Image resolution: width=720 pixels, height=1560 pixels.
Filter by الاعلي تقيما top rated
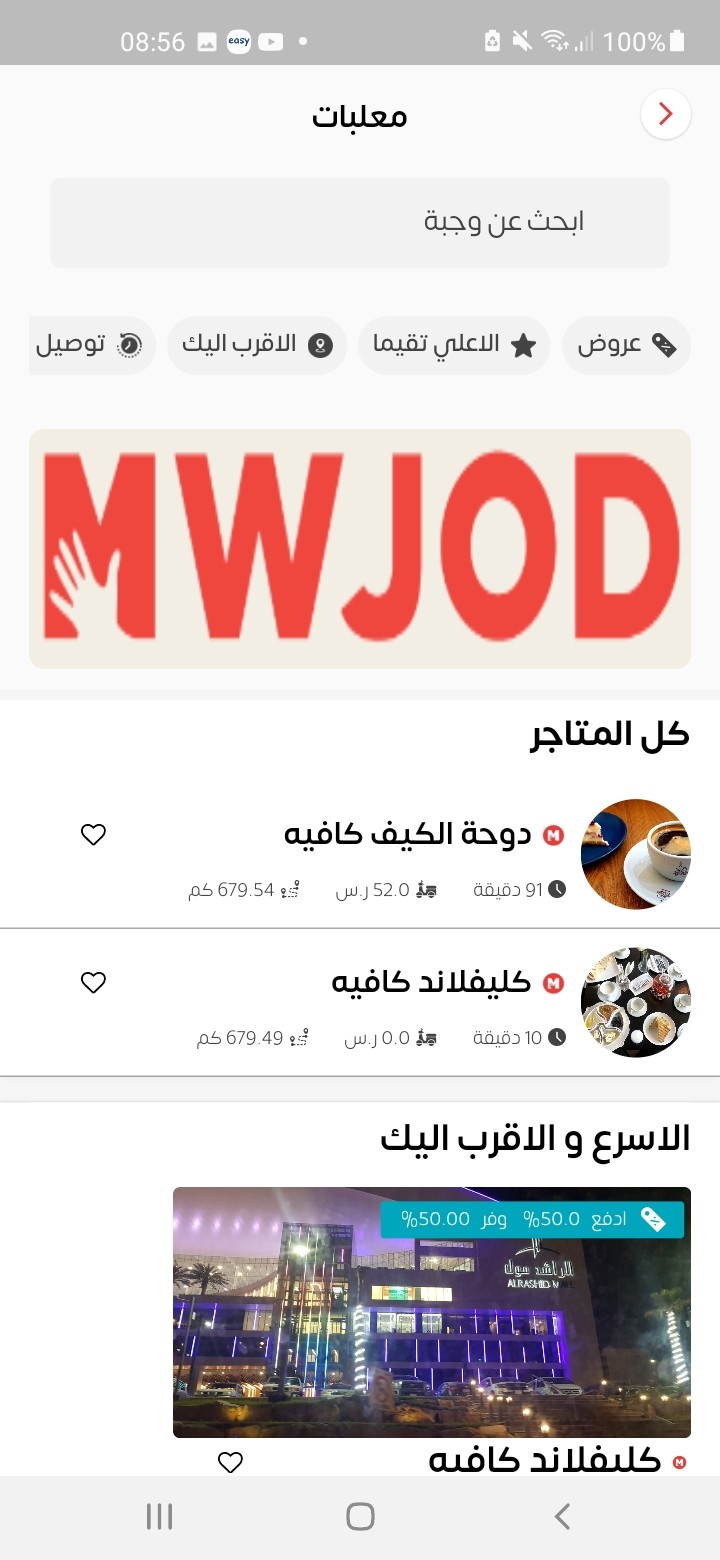[x=454, y=345]
